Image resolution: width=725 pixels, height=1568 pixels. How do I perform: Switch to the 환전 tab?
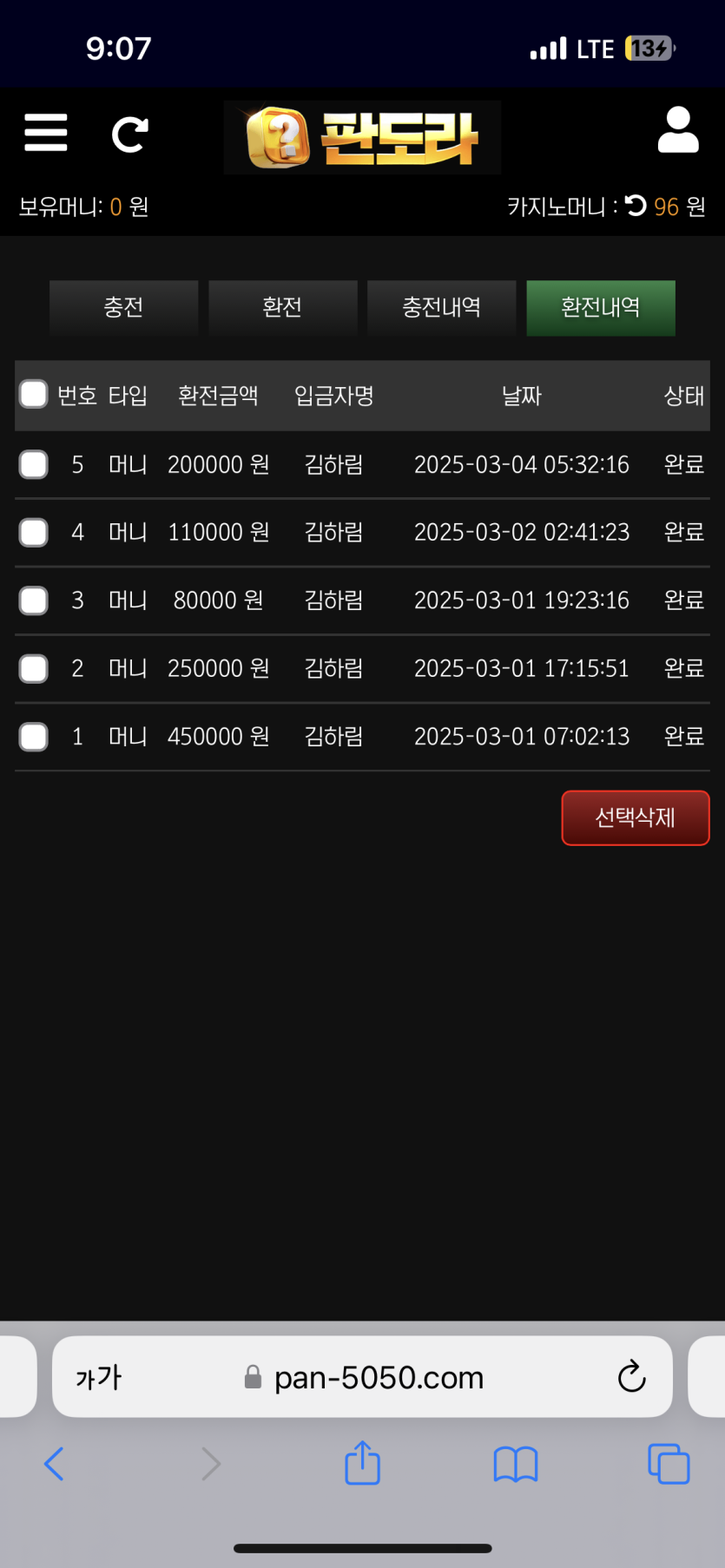(282, 307)
